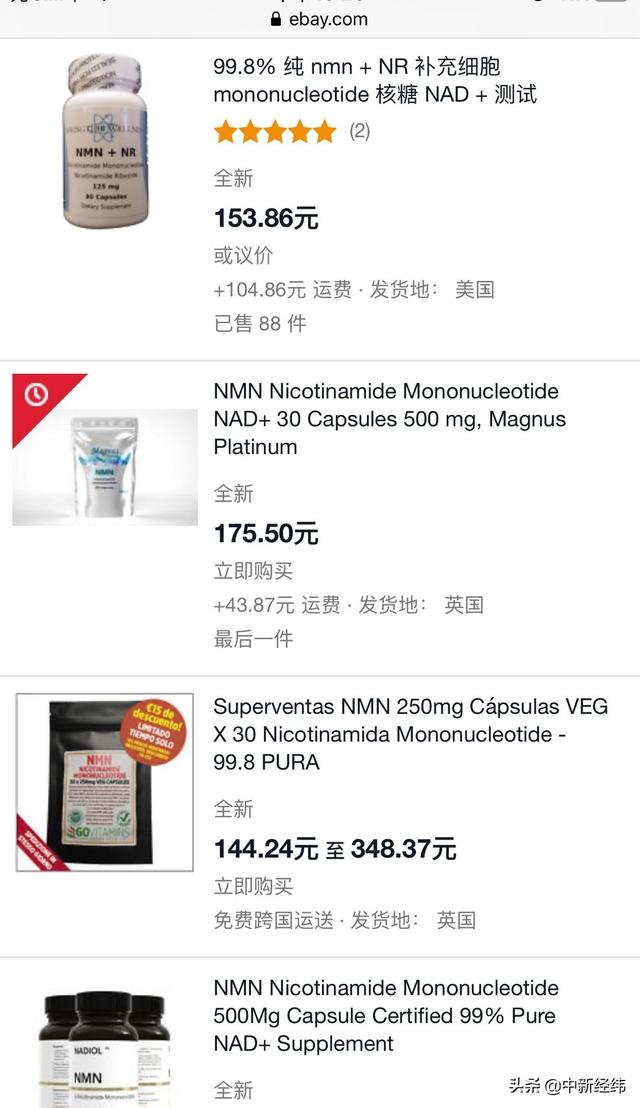View the GoVitamins NMN black pouch image
Screen dimensions: 640x1108
click(105, 782)
